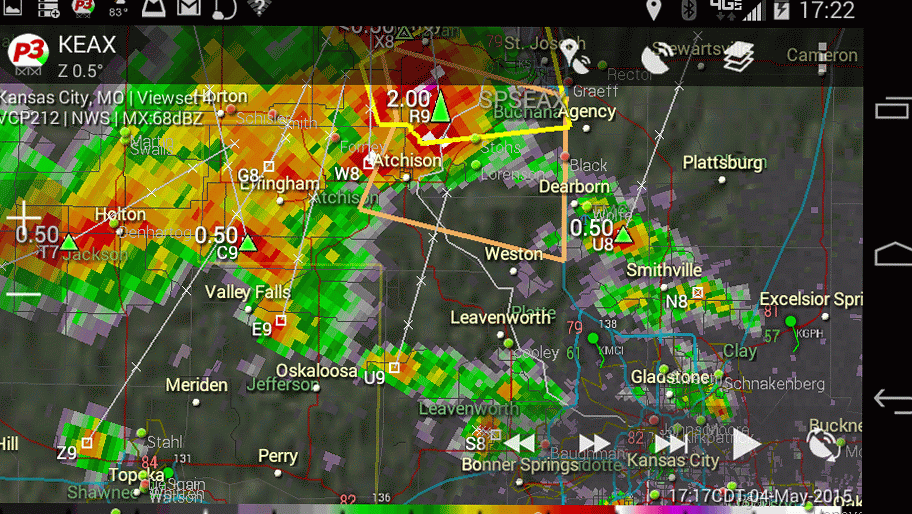Go to the system home screen
The height and width of the screenshot is (514, 912).
coord(890,255)
